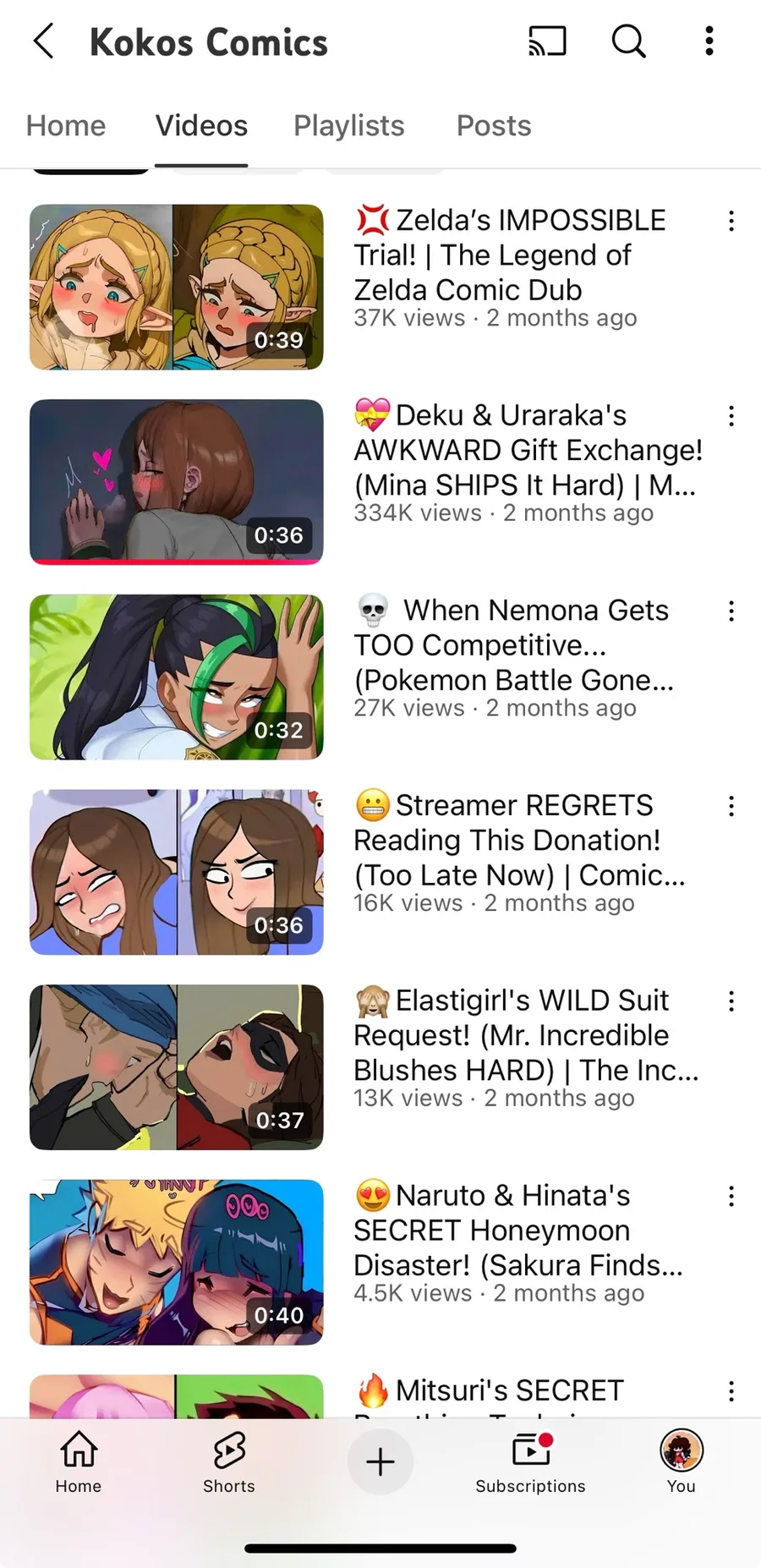The image size is (761, 1568).
Task: Search within the channel
Action: [628, 41]
